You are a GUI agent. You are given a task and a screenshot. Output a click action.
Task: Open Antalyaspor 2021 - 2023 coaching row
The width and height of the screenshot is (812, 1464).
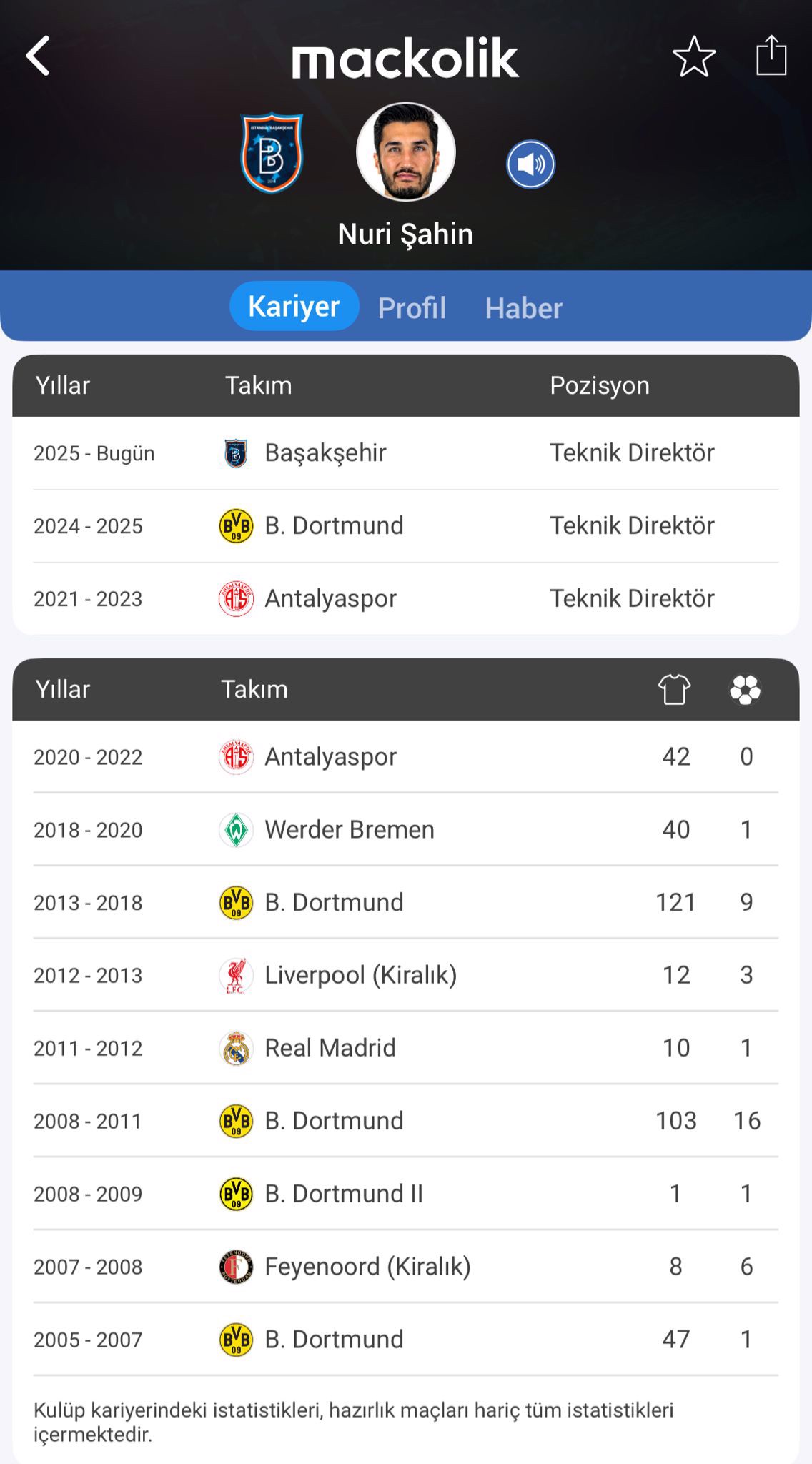pyautogui.click(x=405, y=599)
